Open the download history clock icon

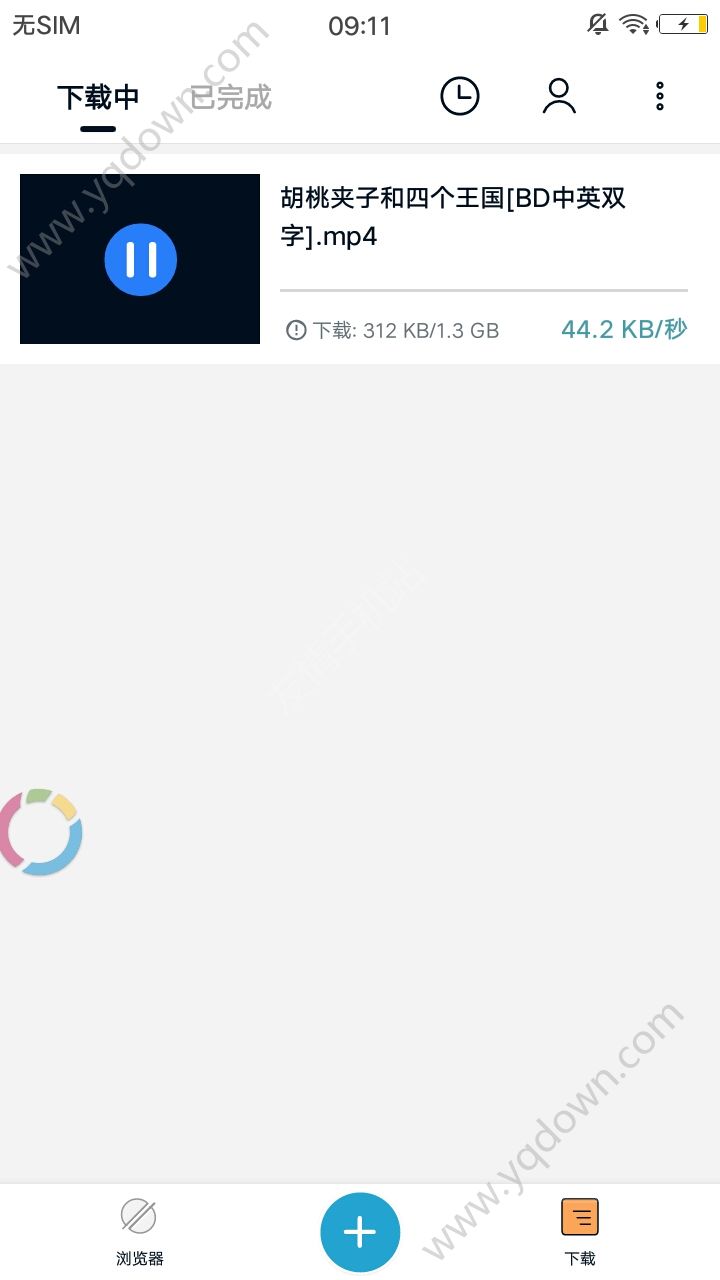pyautogui.click(x=459, y=95)
